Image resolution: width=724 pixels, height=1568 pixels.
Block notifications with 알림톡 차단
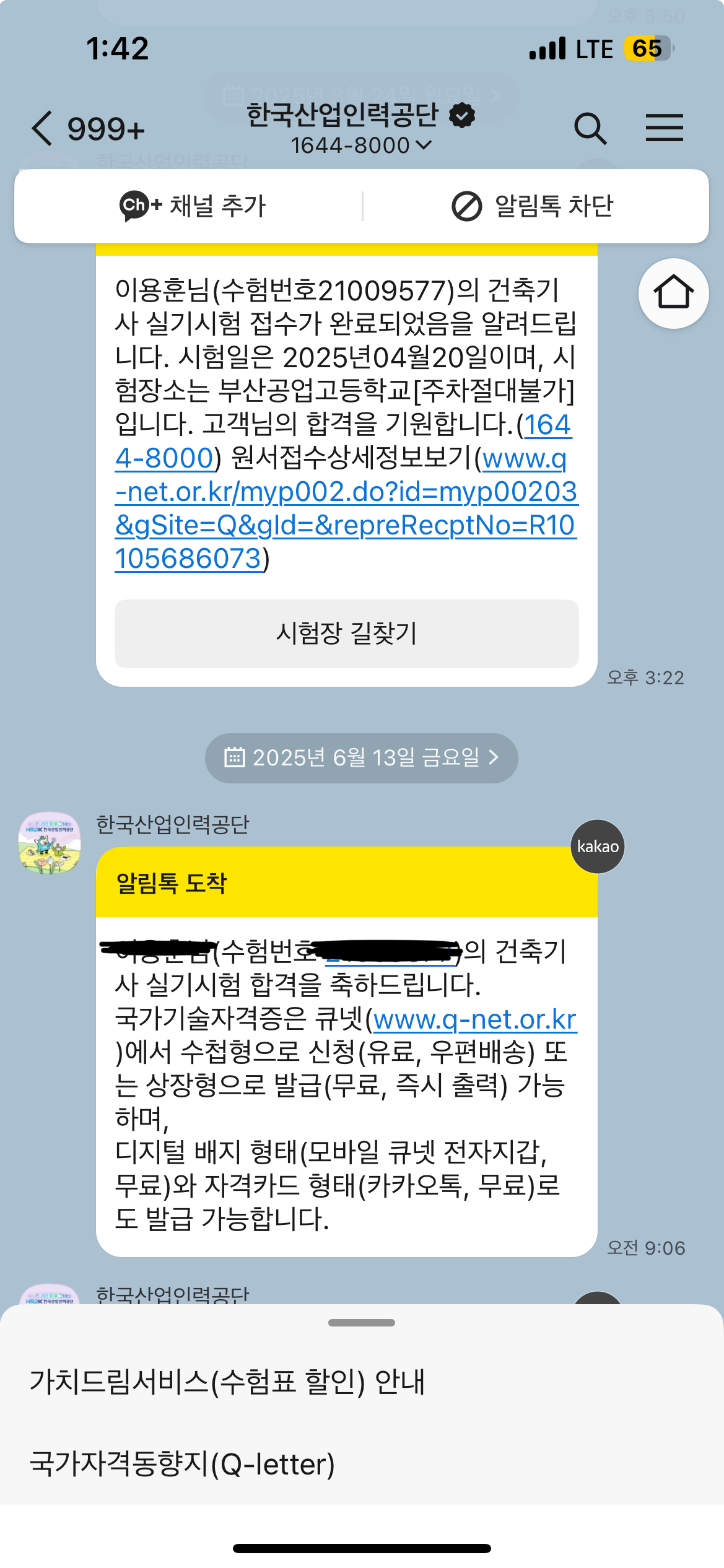coord(533,206)
